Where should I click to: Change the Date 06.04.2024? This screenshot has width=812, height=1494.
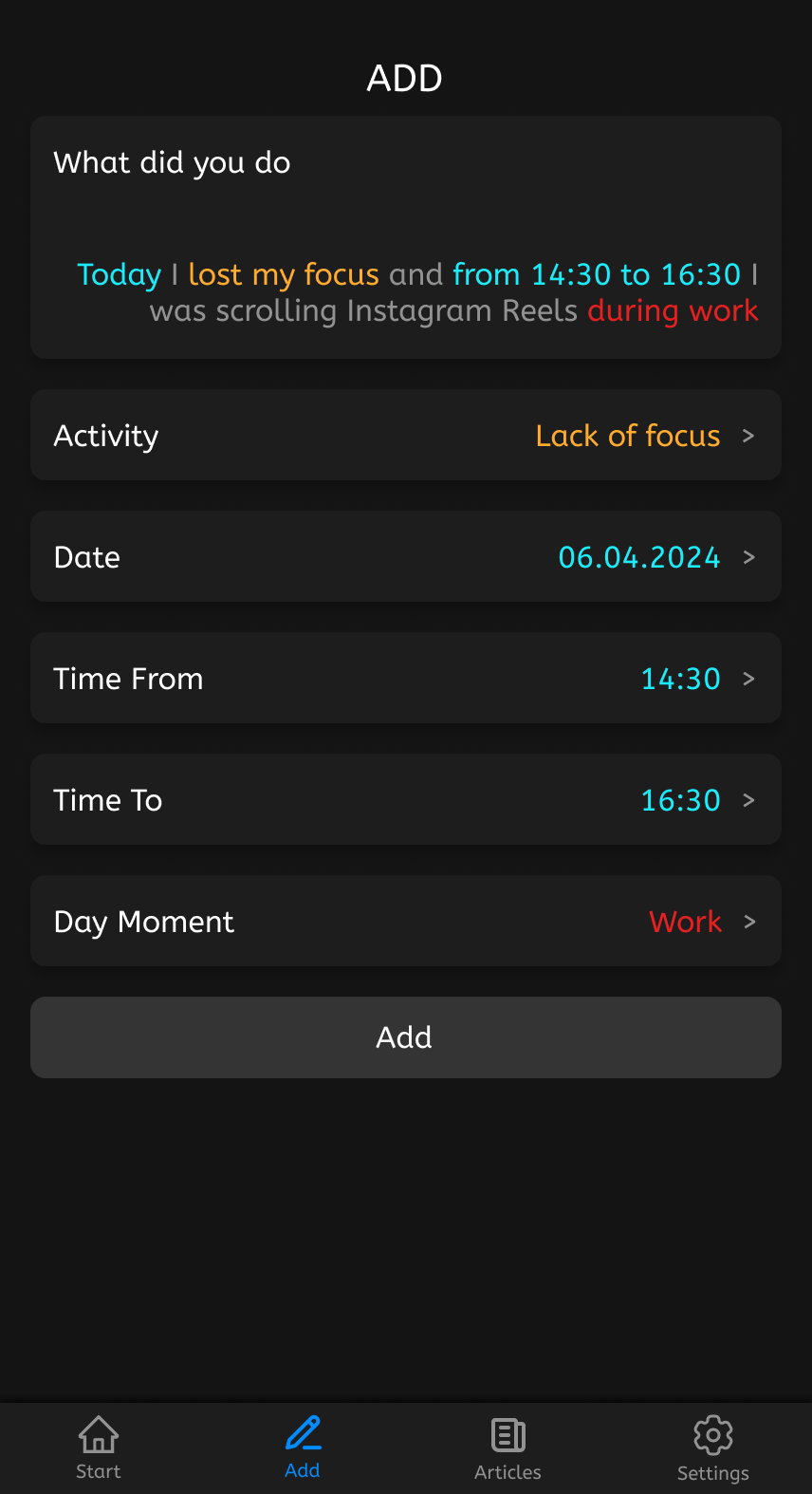click(406, 556)
